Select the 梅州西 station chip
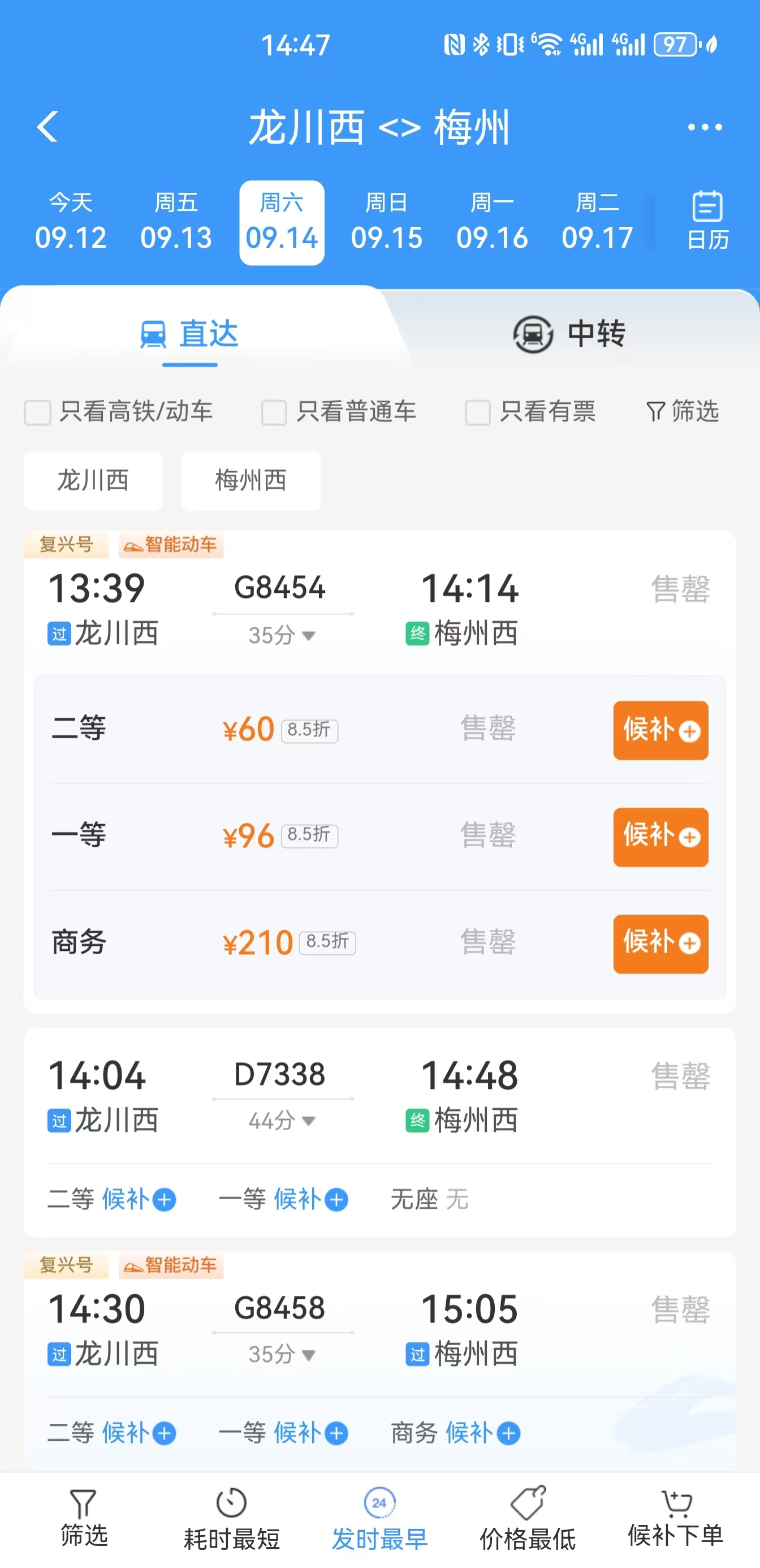This screenshot has width=760, height=1568. (251, 481)
